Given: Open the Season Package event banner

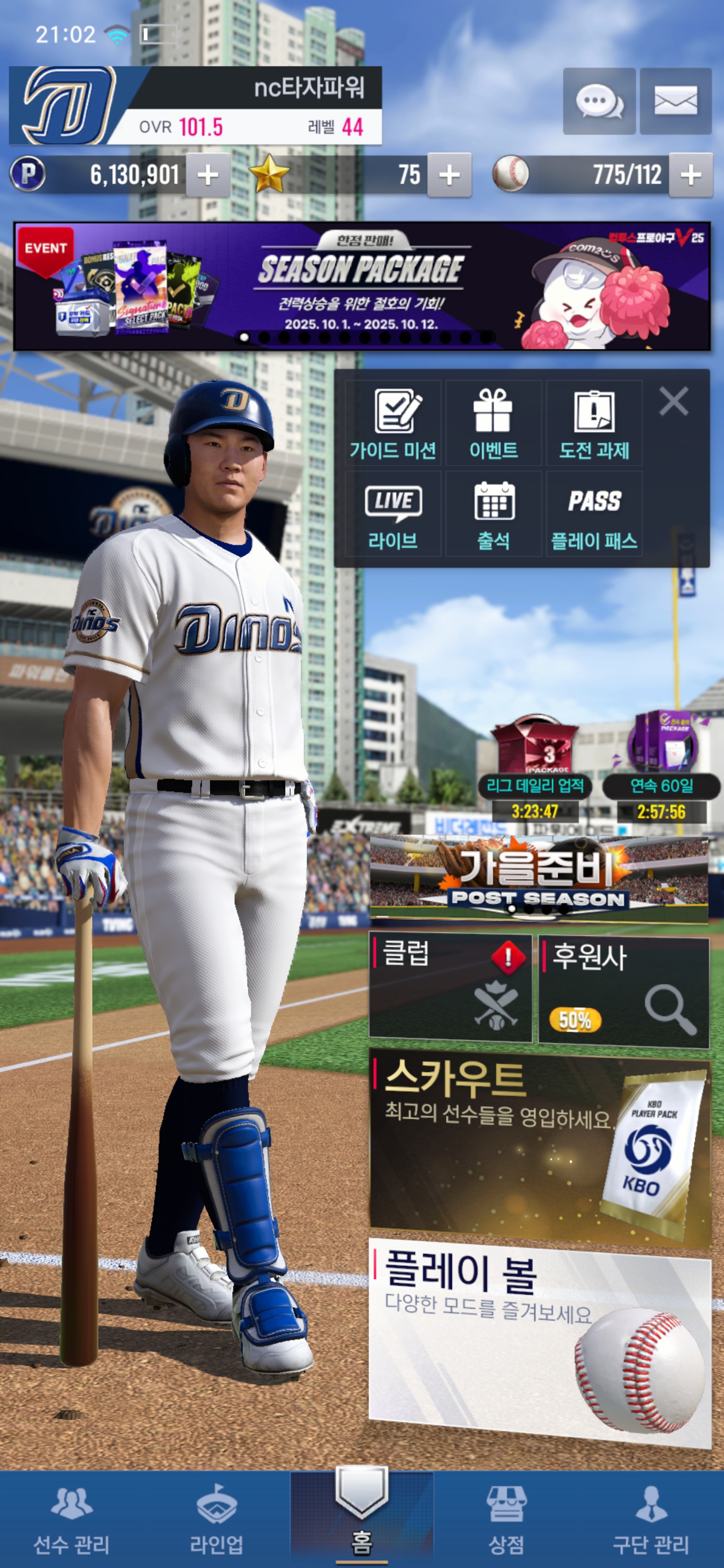Looking at the screenshot, I should click(x=361, y=286).
